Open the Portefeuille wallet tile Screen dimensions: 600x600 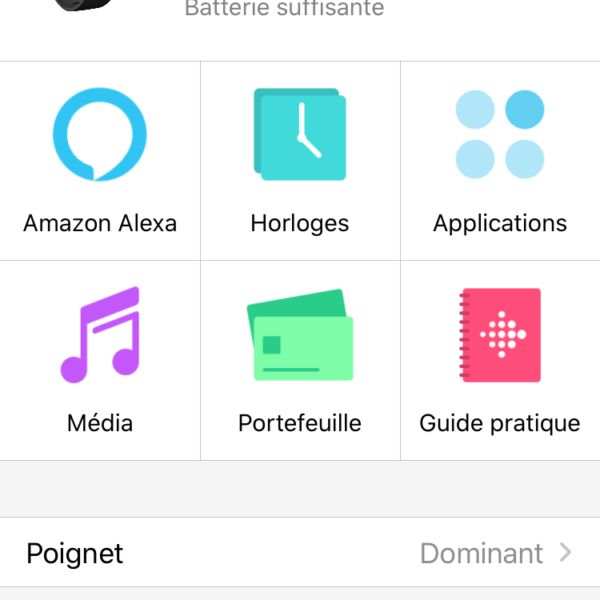point(300,360)
